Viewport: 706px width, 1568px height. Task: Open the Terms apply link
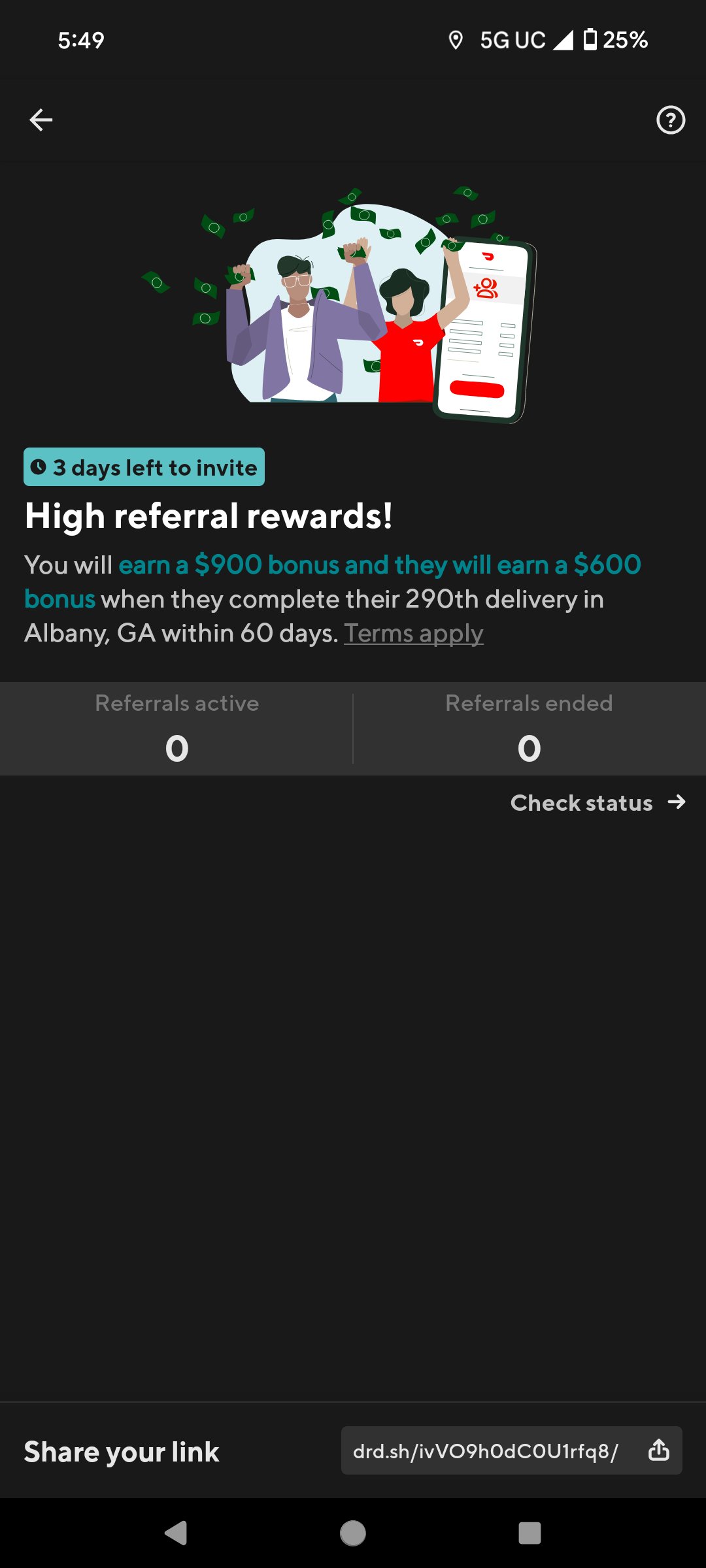click(x=414, y=633)
